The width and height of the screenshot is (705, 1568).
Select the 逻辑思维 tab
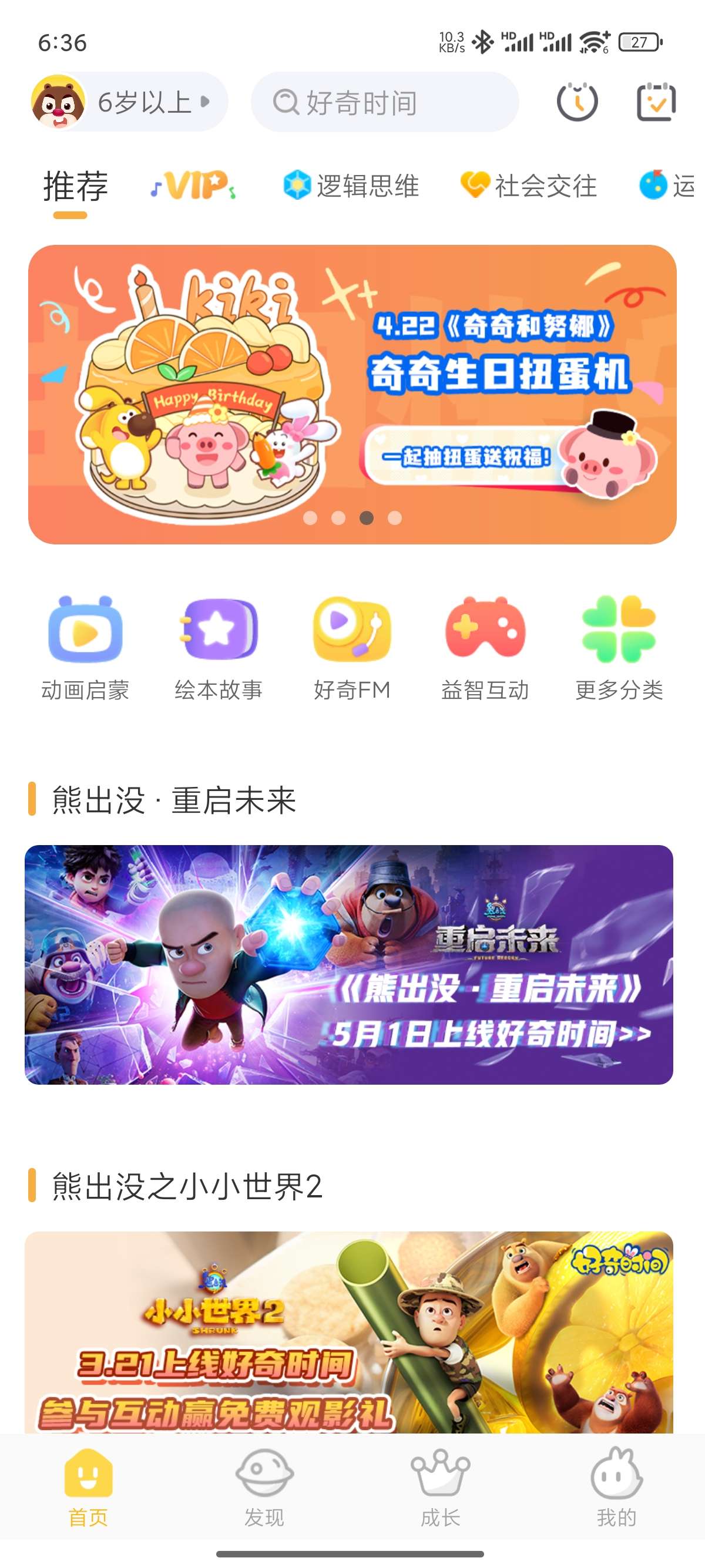[352, 186]
